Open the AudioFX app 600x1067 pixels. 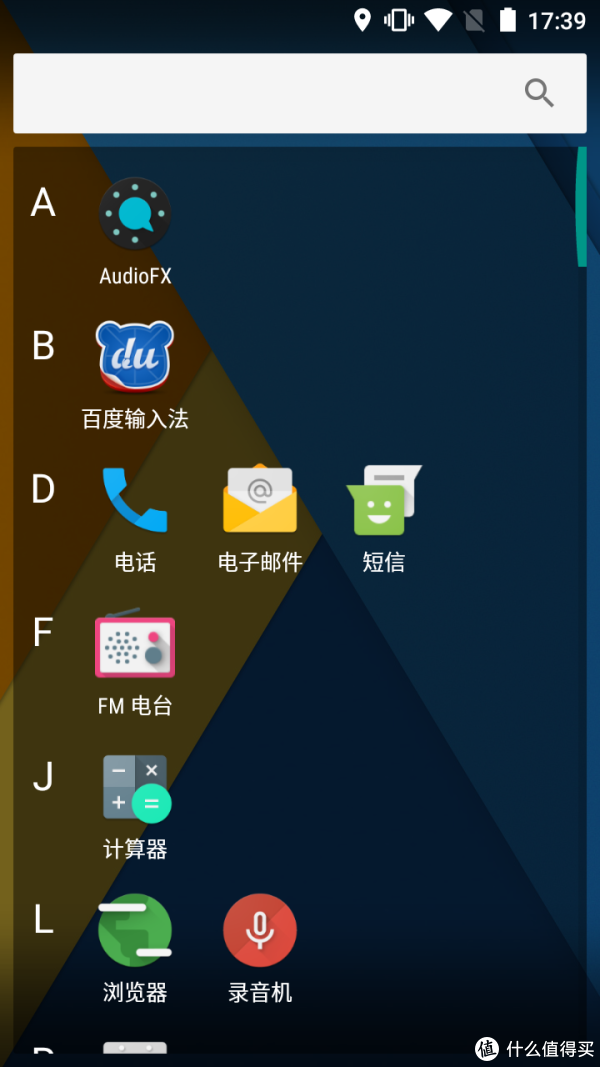pos(135,214)
